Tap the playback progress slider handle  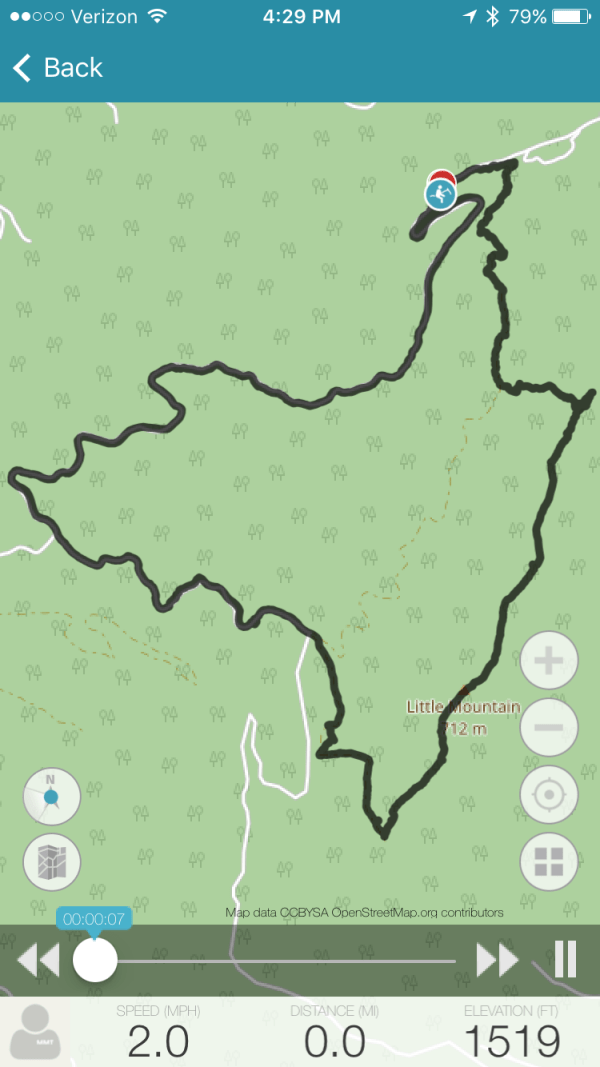pos(95,960)
